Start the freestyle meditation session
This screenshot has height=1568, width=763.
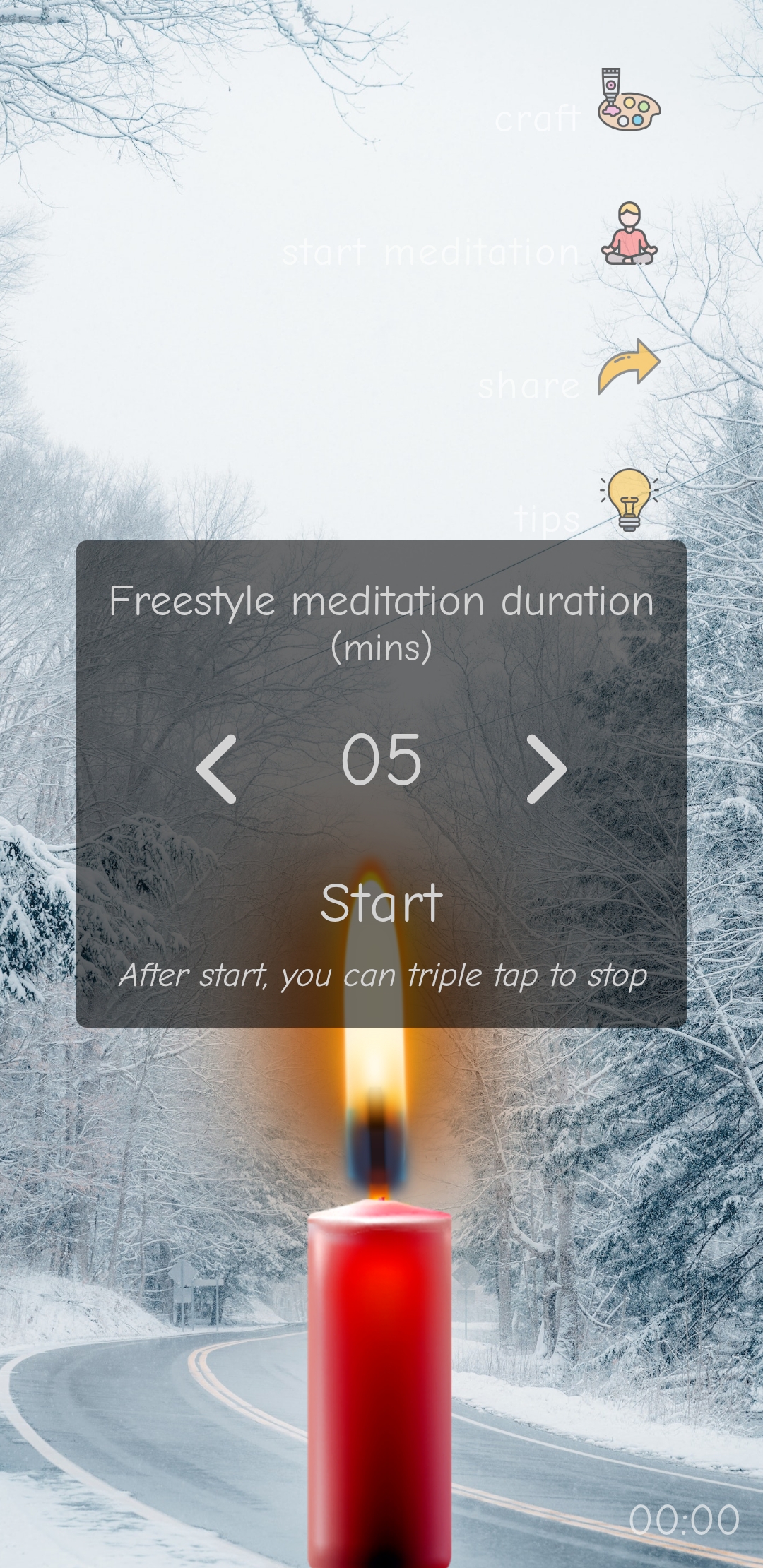pos(381,903)
